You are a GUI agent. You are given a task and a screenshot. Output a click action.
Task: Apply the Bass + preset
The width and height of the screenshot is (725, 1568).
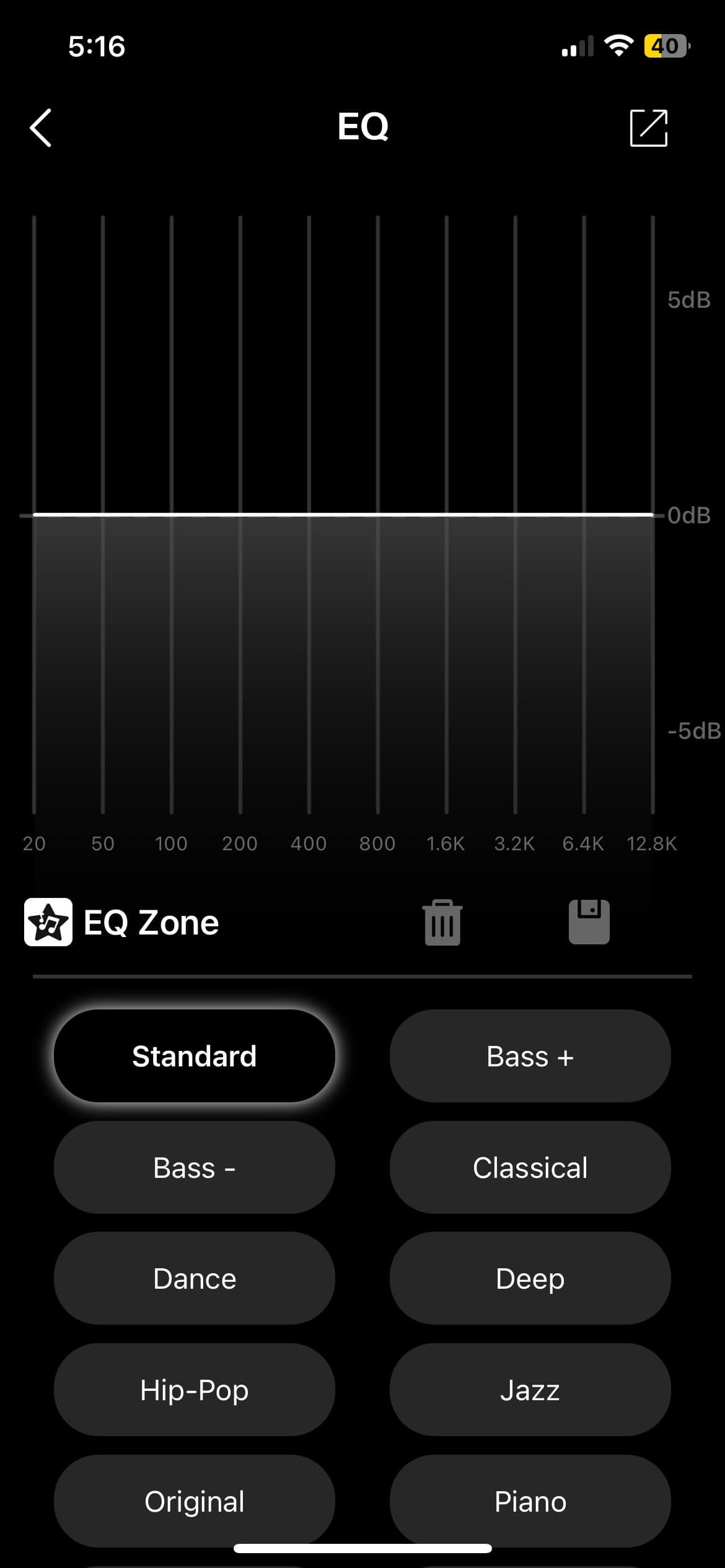click(x=530, y=1056)
